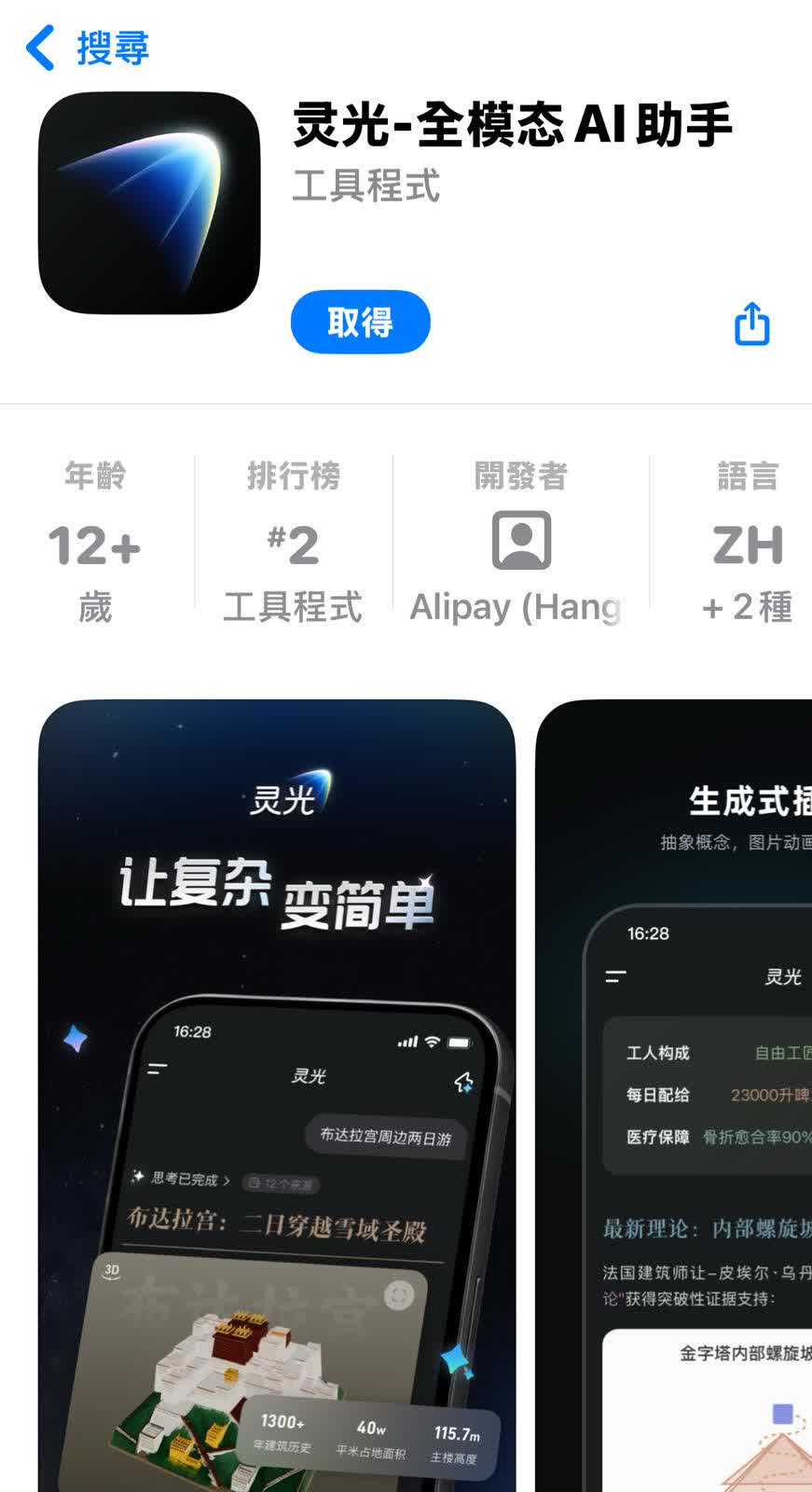Open the 12+ age rating info
The width and height of the screenshot is (812, 1492).
(95, 543)
